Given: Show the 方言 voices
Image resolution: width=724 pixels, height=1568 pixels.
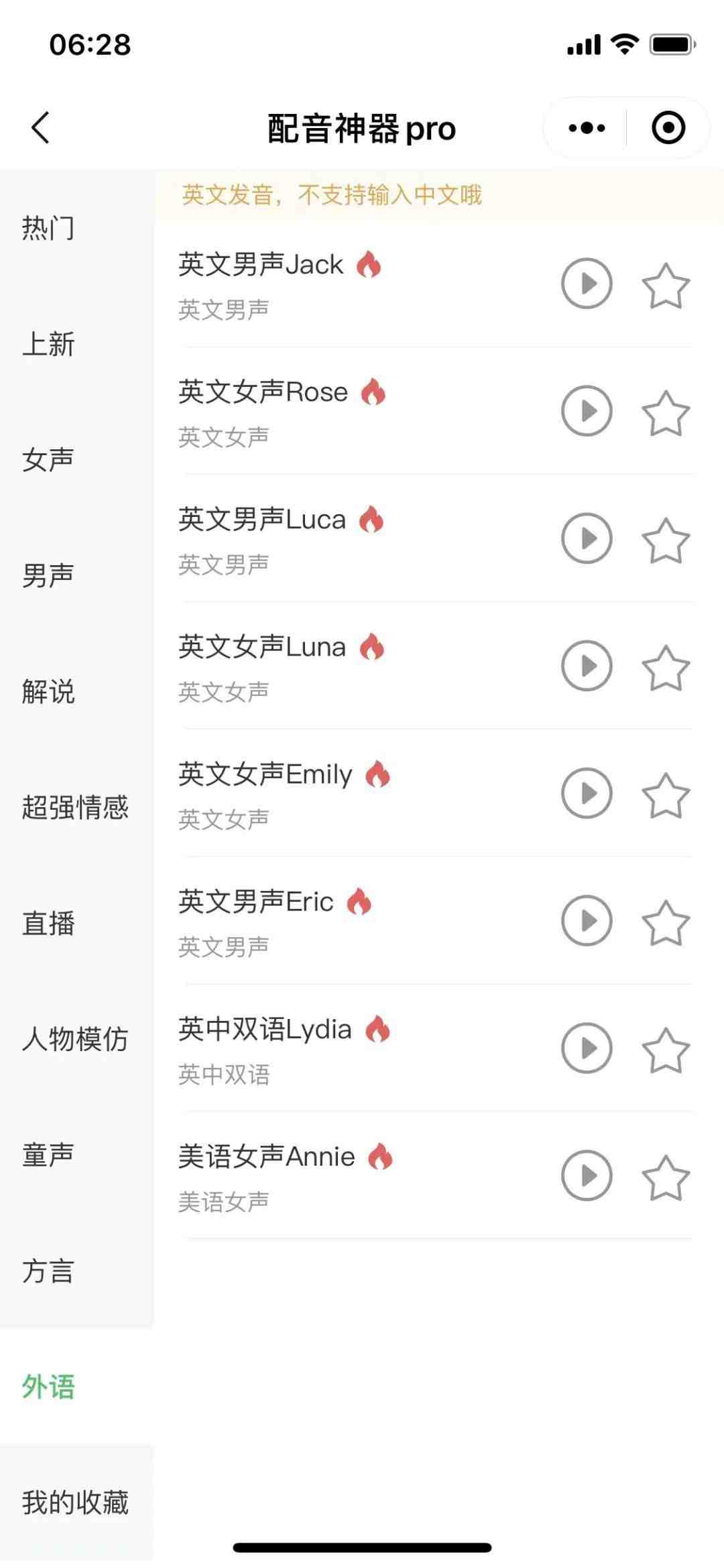Looking at the screenshot, I should (48, 1271).
